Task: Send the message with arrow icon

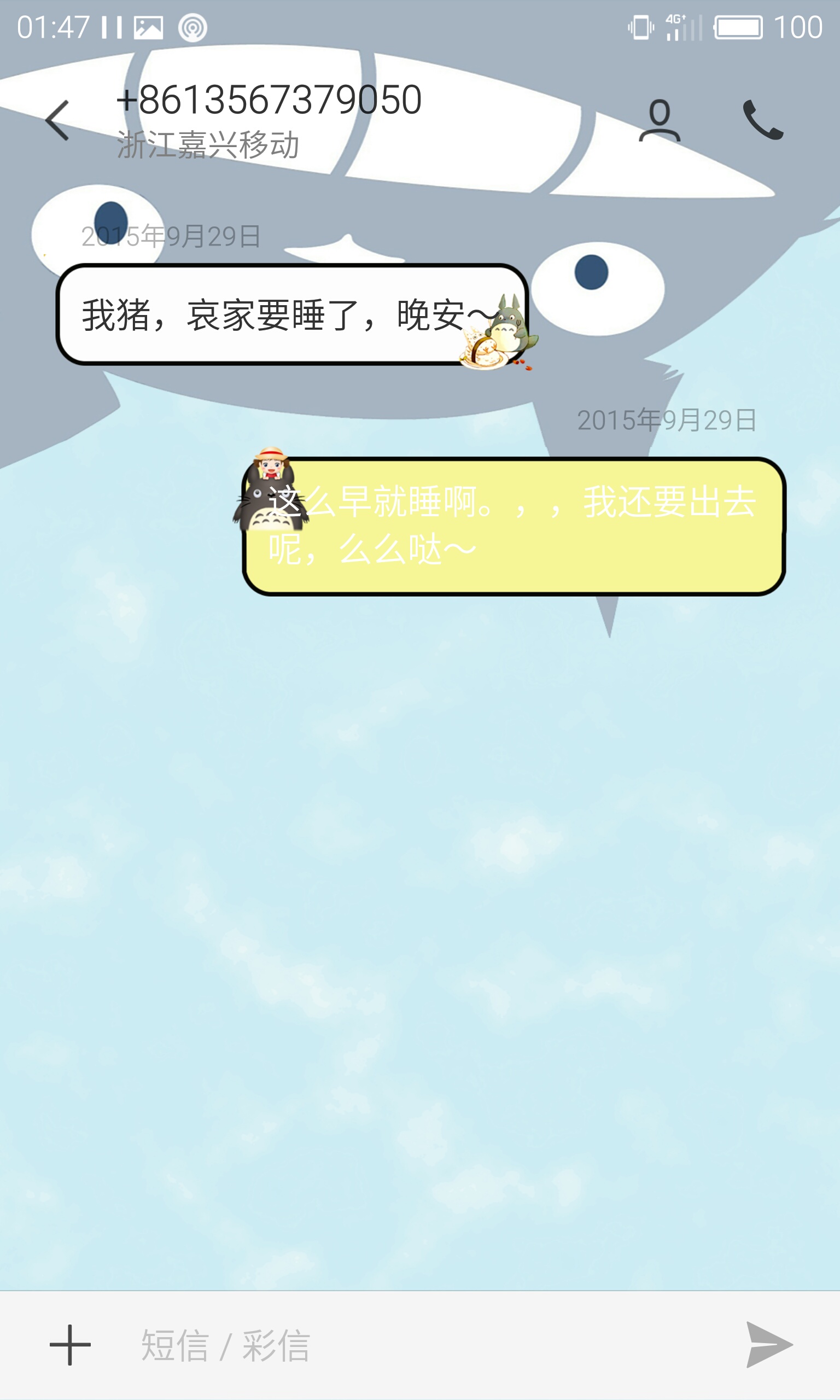Action: [769, 1345]
